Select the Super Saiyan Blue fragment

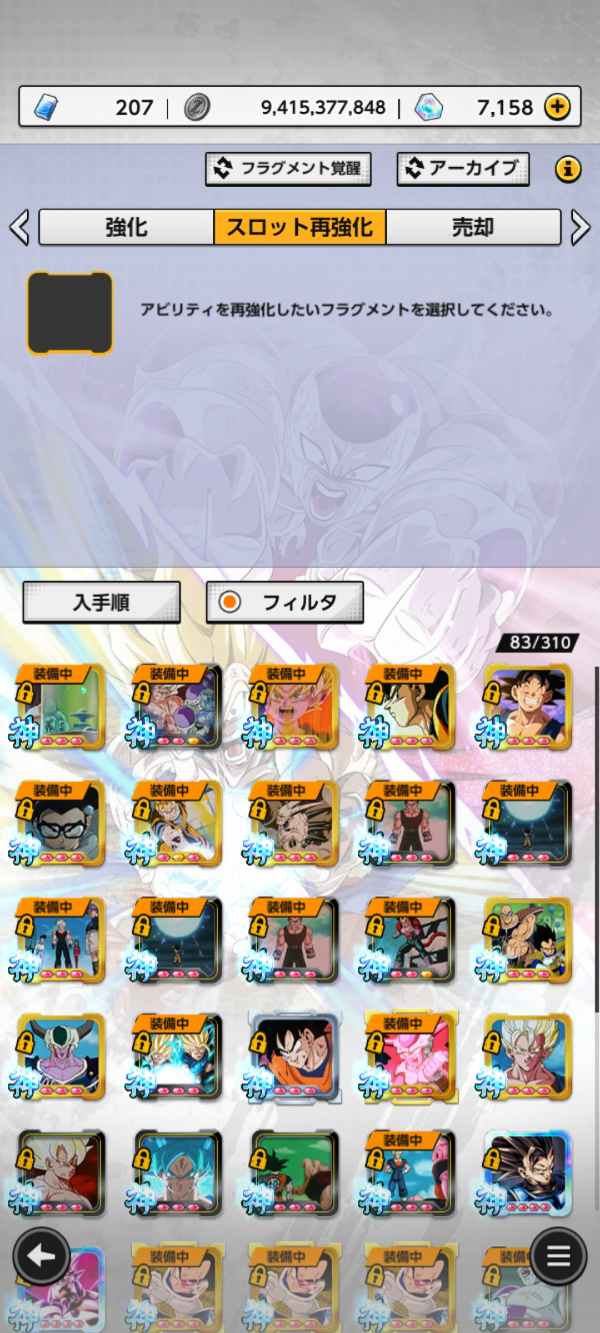[176, 1172]
